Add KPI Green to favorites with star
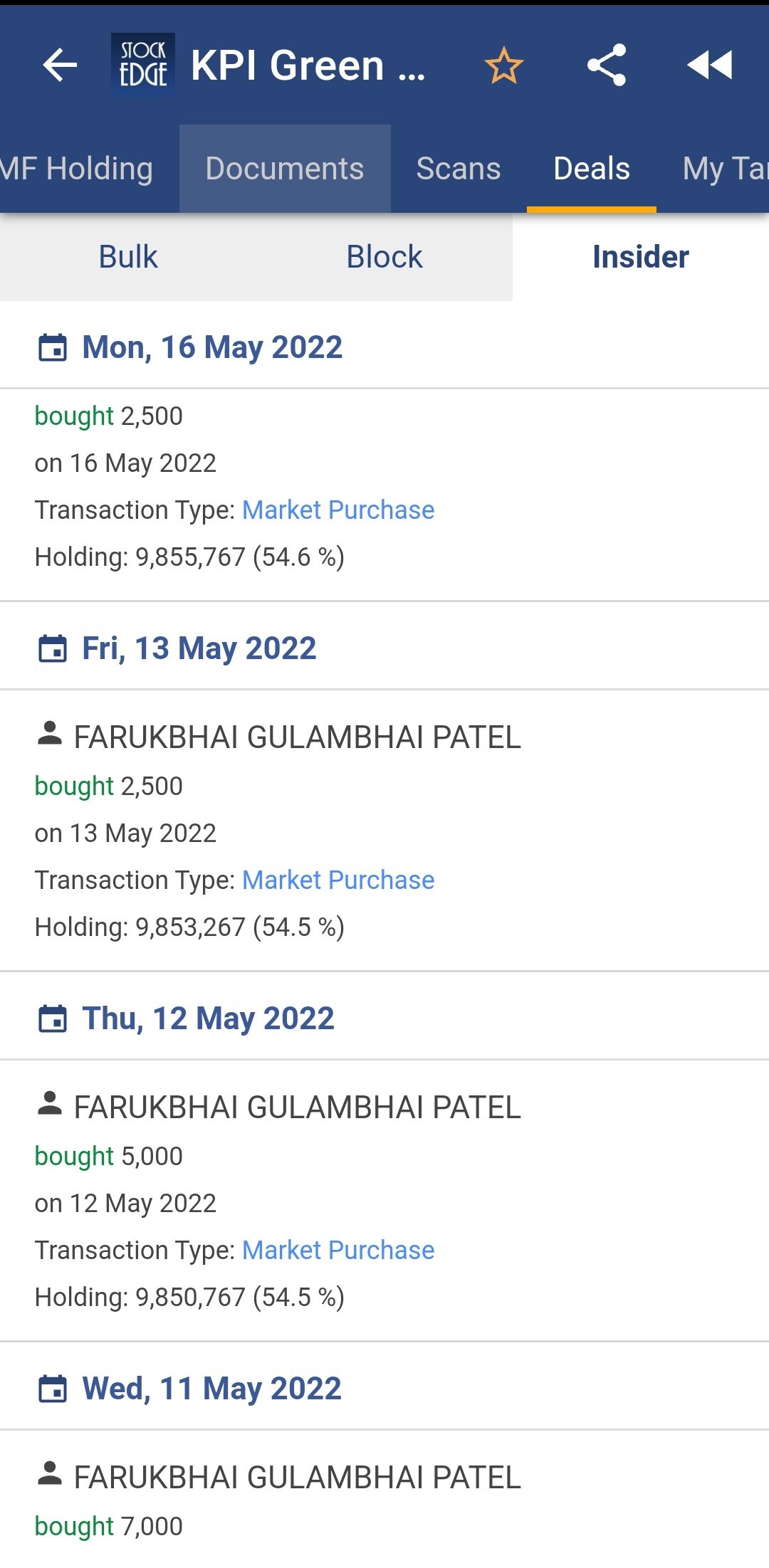769x1568 pixels. 503,65
